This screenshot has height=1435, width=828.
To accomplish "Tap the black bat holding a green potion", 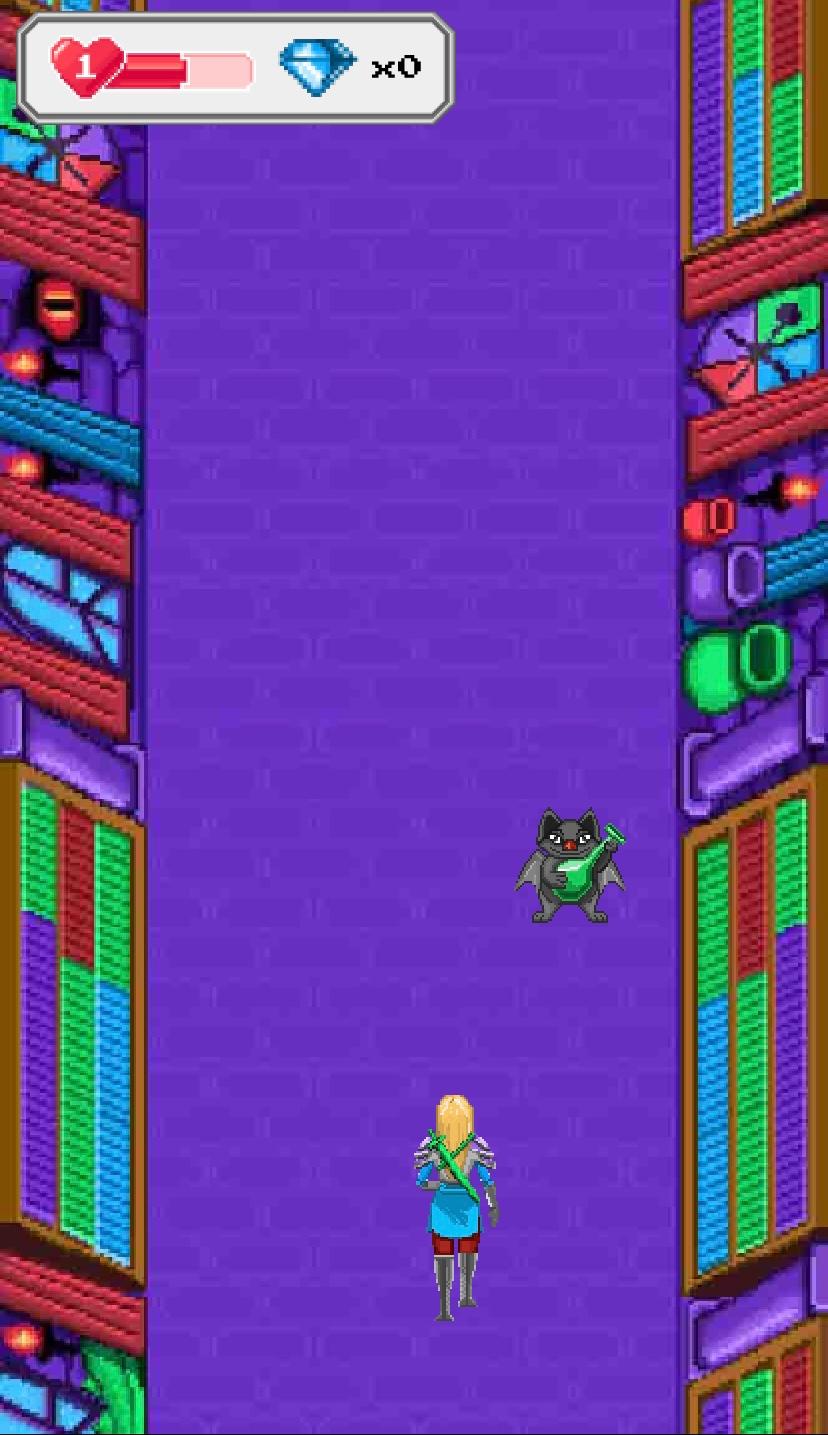I will point(570,866).
